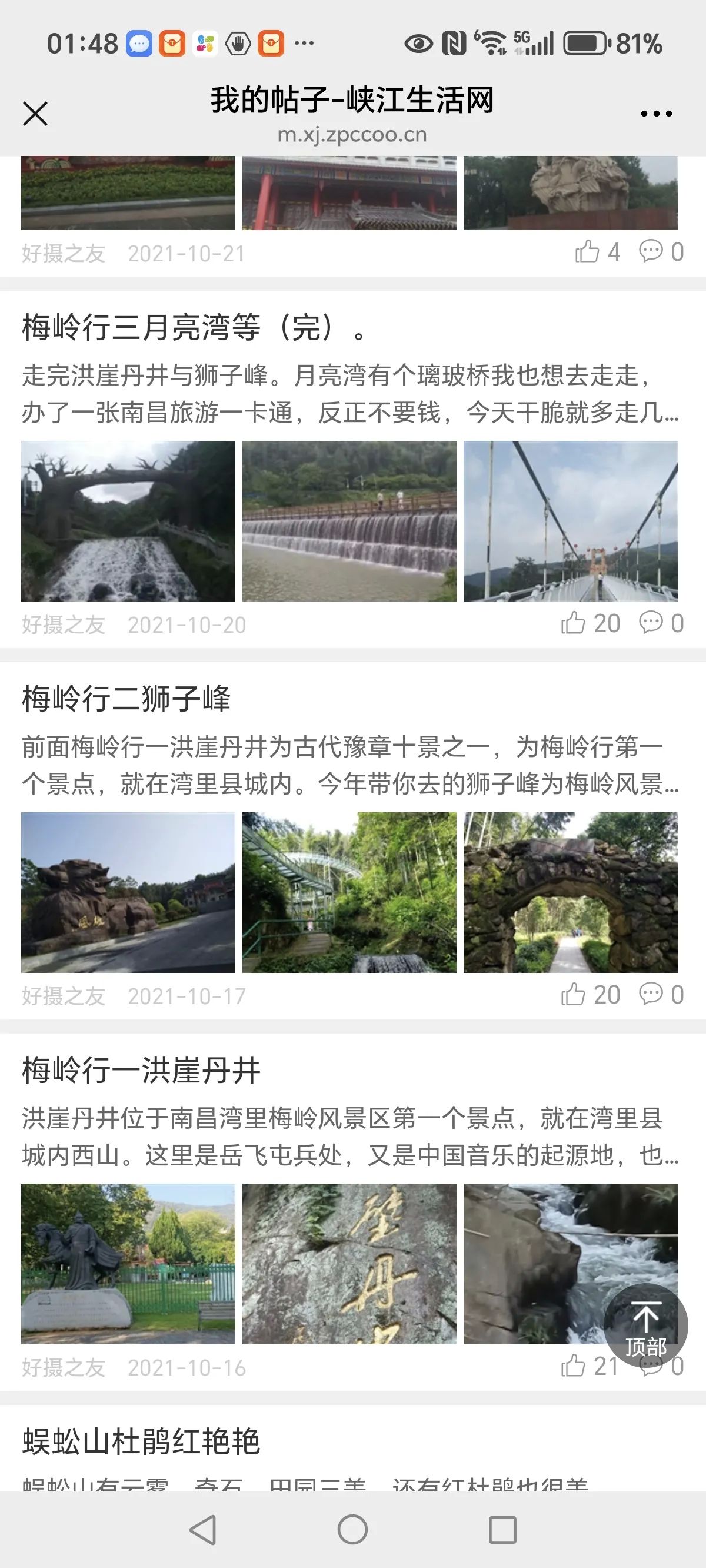Like the 梅岭行一洪崖丹井 post
This screenshot has height=1568, width=706.
[x=573, y=1366]
